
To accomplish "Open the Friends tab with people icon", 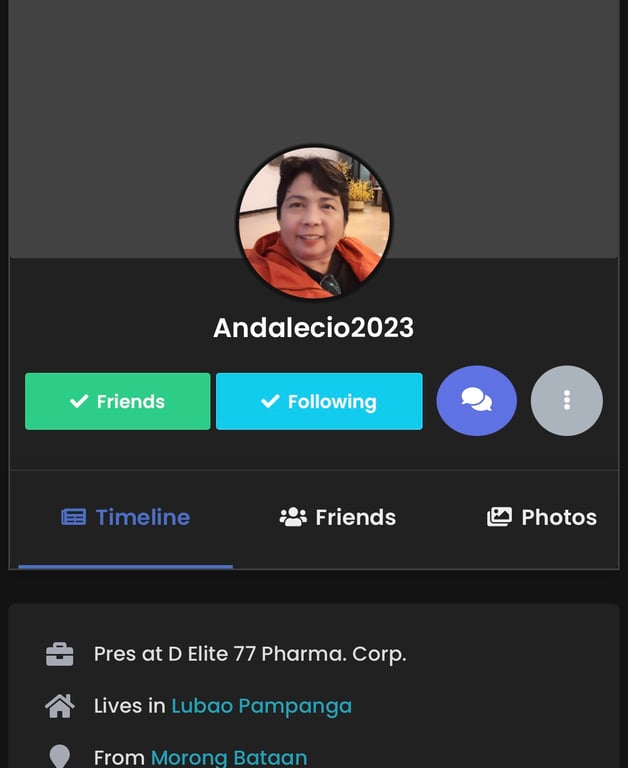I will 338,517.
